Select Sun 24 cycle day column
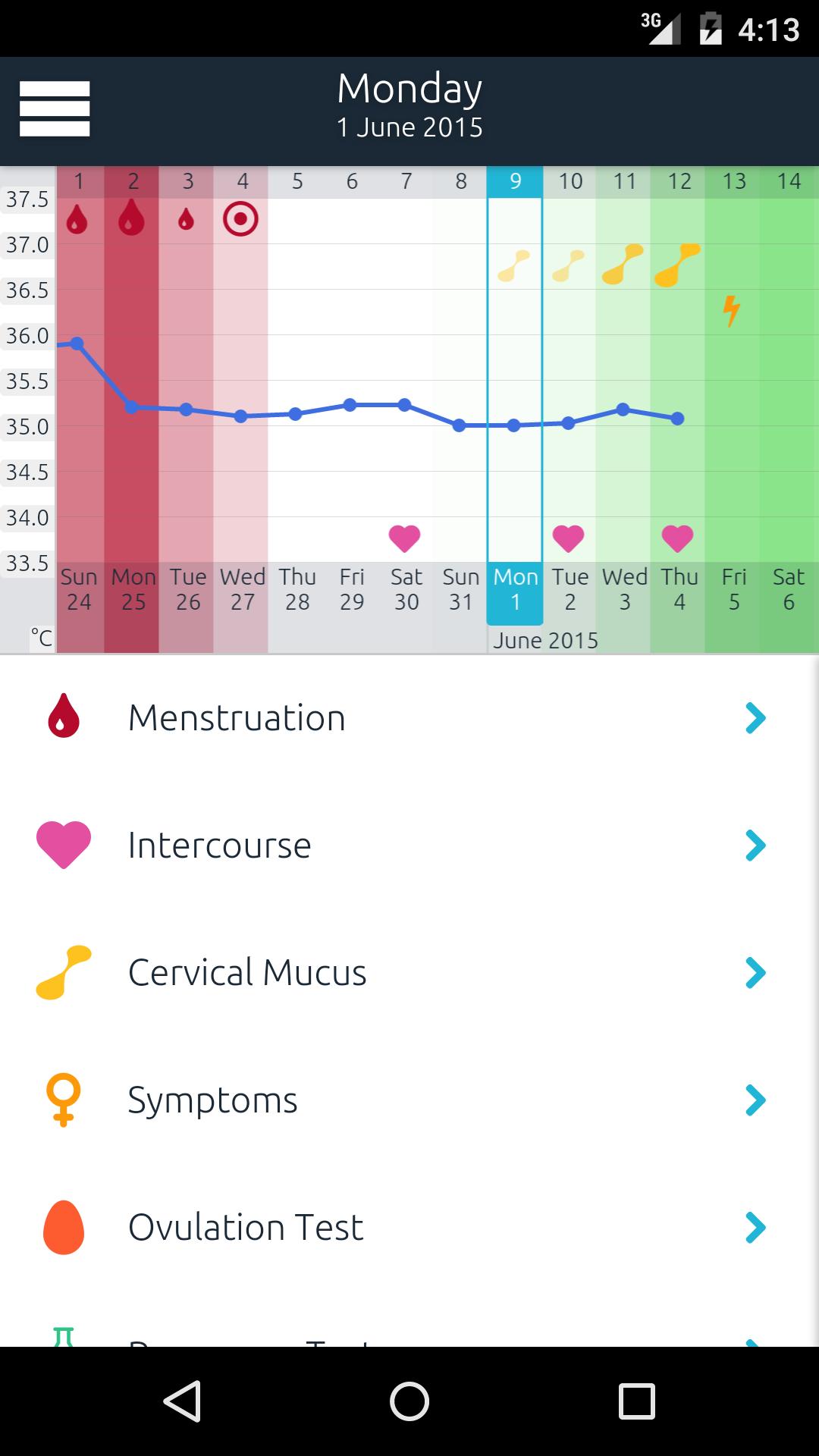Image resolution: width=819 pixels, height=1456 pixels. (79, 590)
